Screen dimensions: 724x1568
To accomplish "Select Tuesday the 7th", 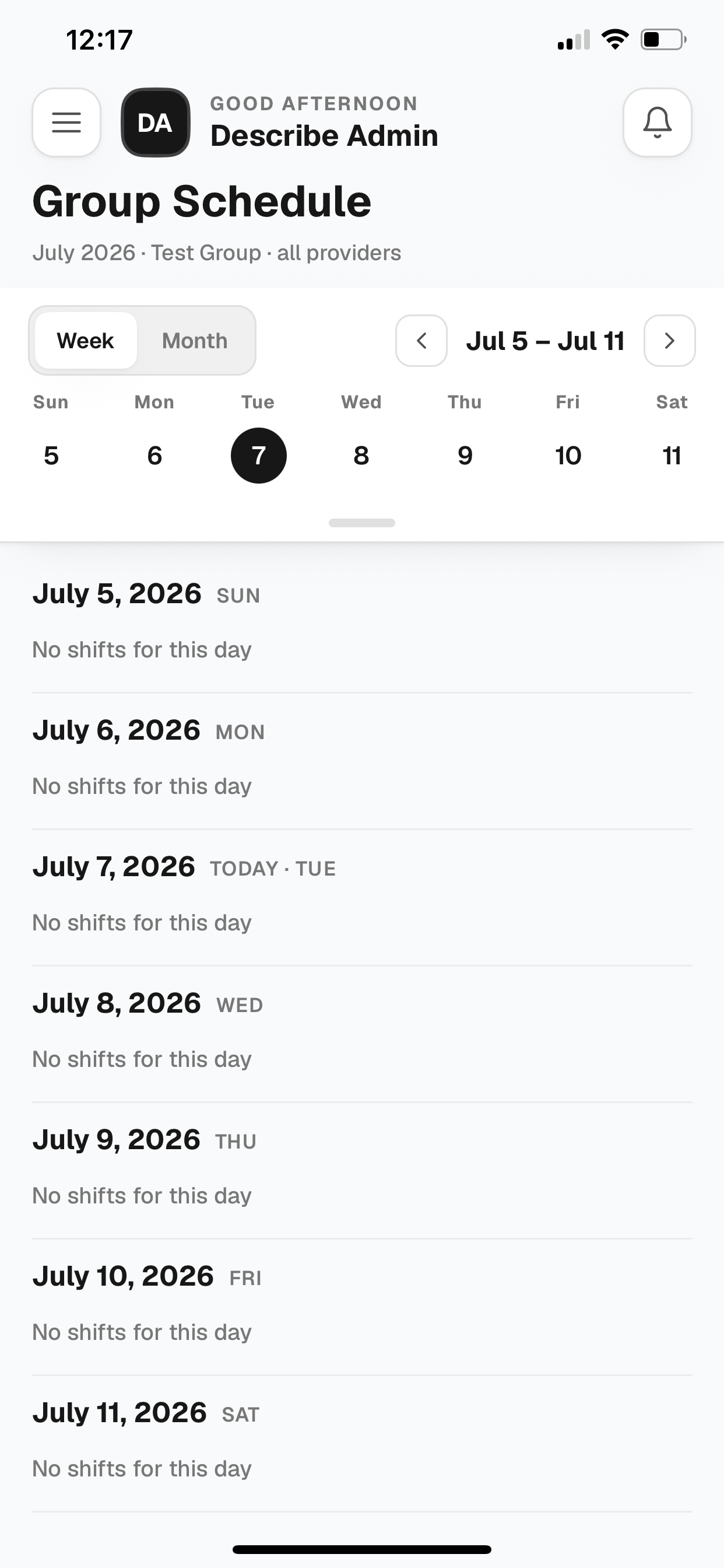I will pyautogui.click(x=259, y=456).
